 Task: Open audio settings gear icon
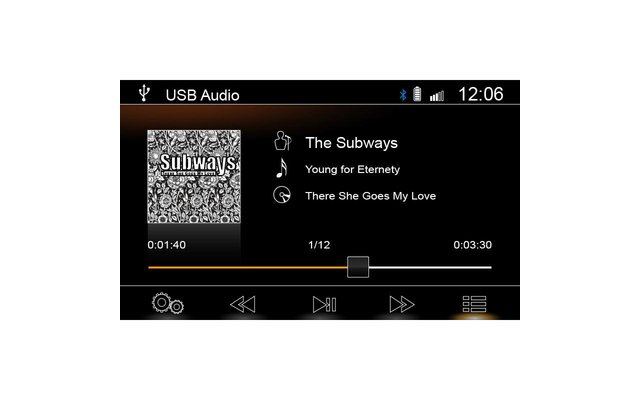point(167,304)
